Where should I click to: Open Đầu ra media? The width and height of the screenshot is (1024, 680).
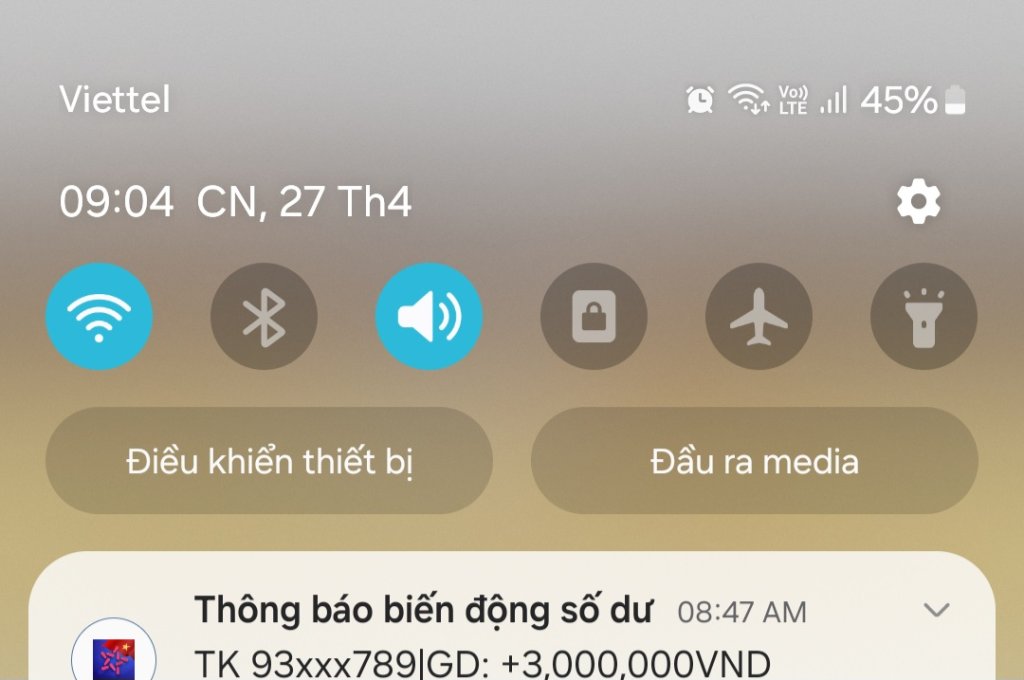click(x=754, y=461)
